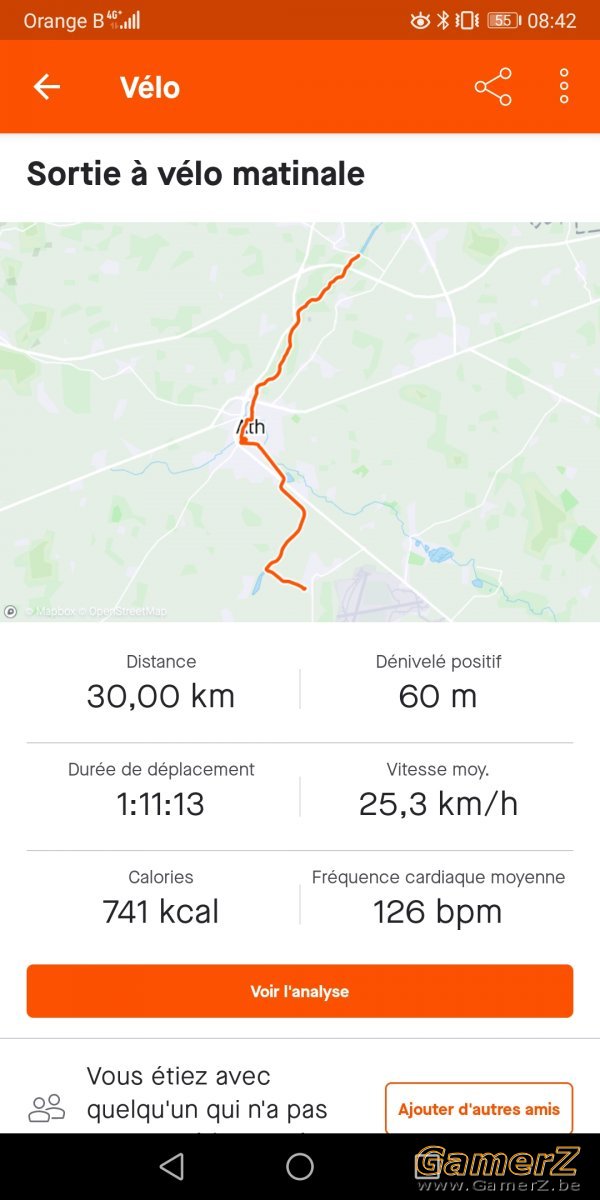
Task: Share this bike ride activity
Action: pos(493,87)
